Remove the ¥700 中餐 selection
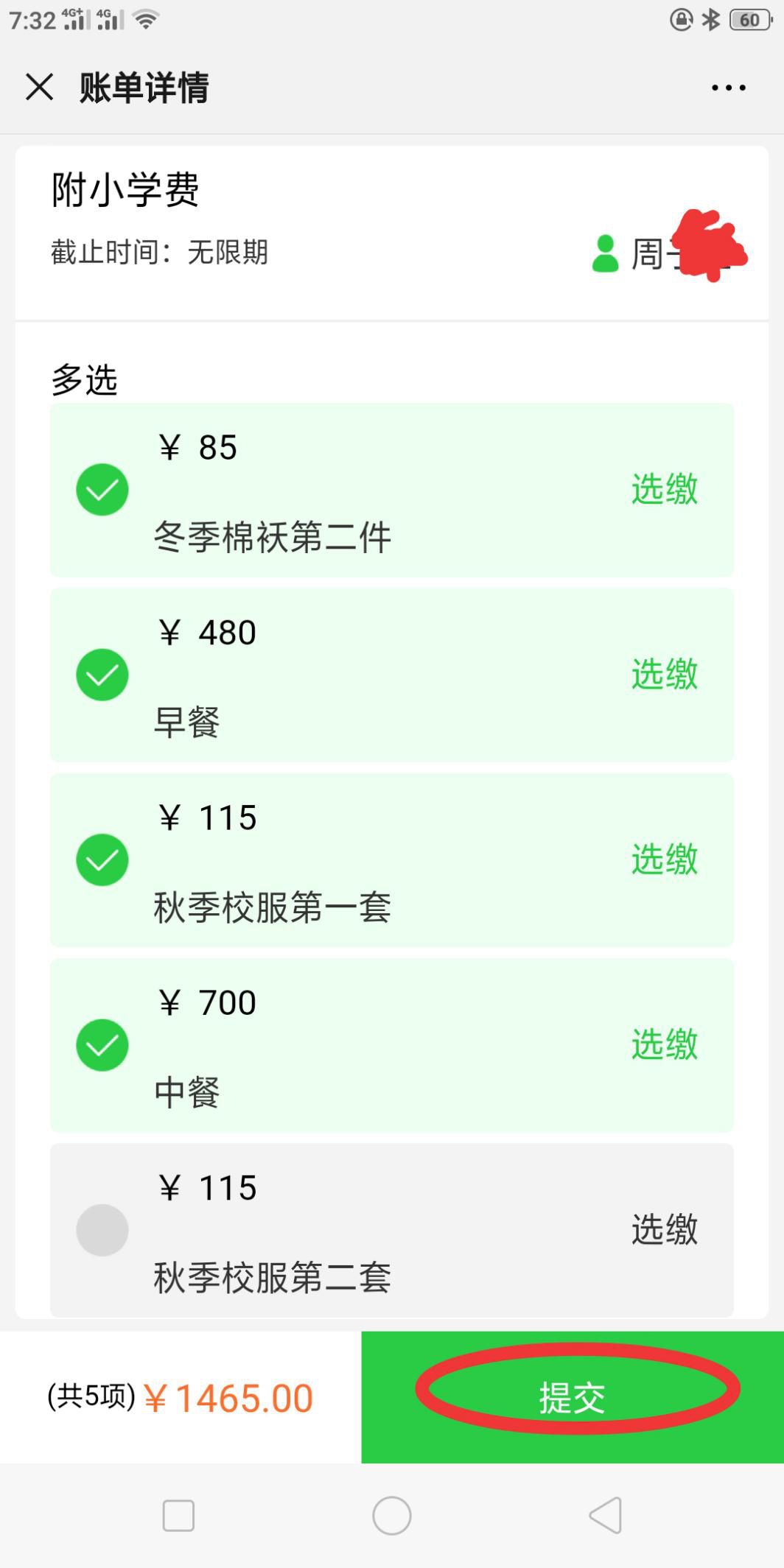The height and width of the screenshot is (1568, 784). pyautogui.click(x=102, y=1045)
